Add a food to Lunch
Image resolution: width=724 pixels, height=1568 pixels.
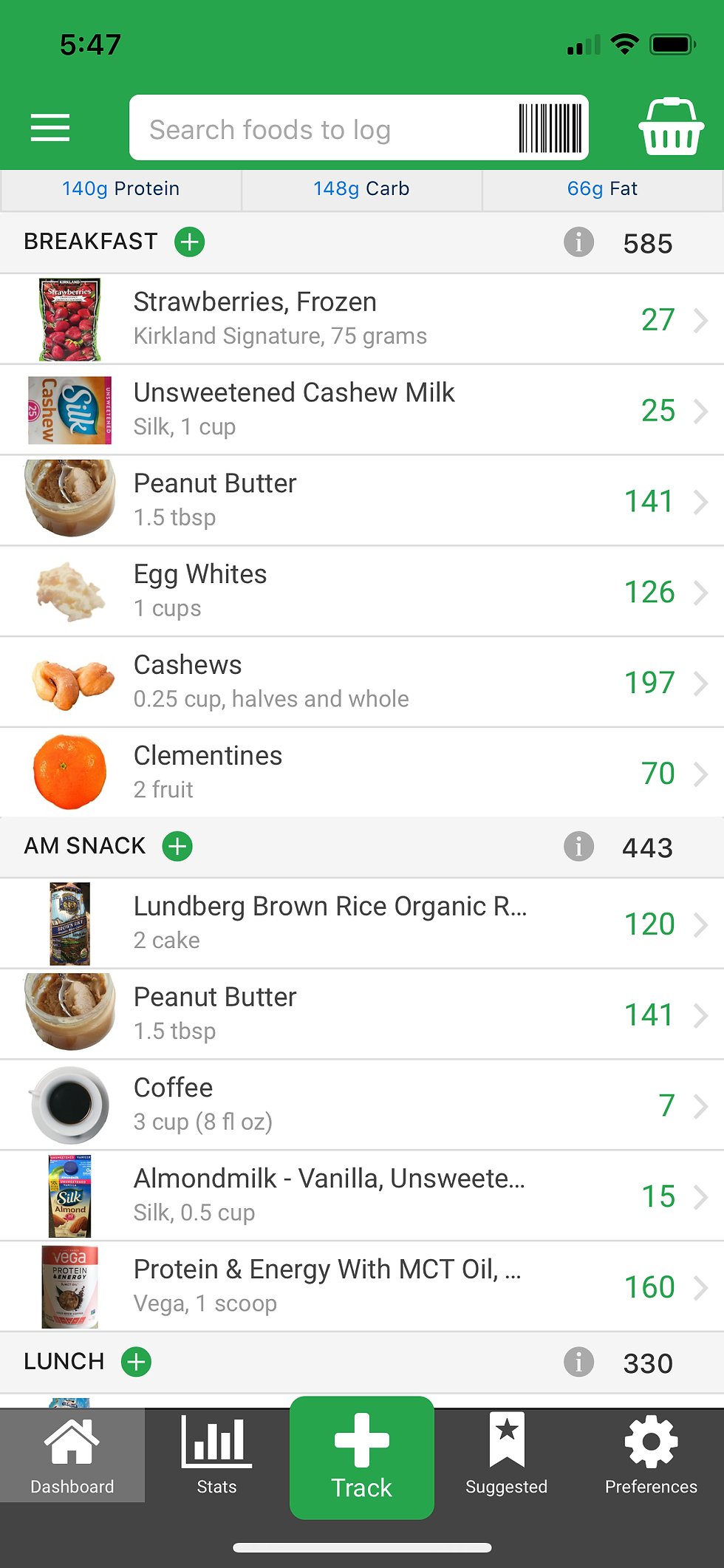coord(137,1362)
